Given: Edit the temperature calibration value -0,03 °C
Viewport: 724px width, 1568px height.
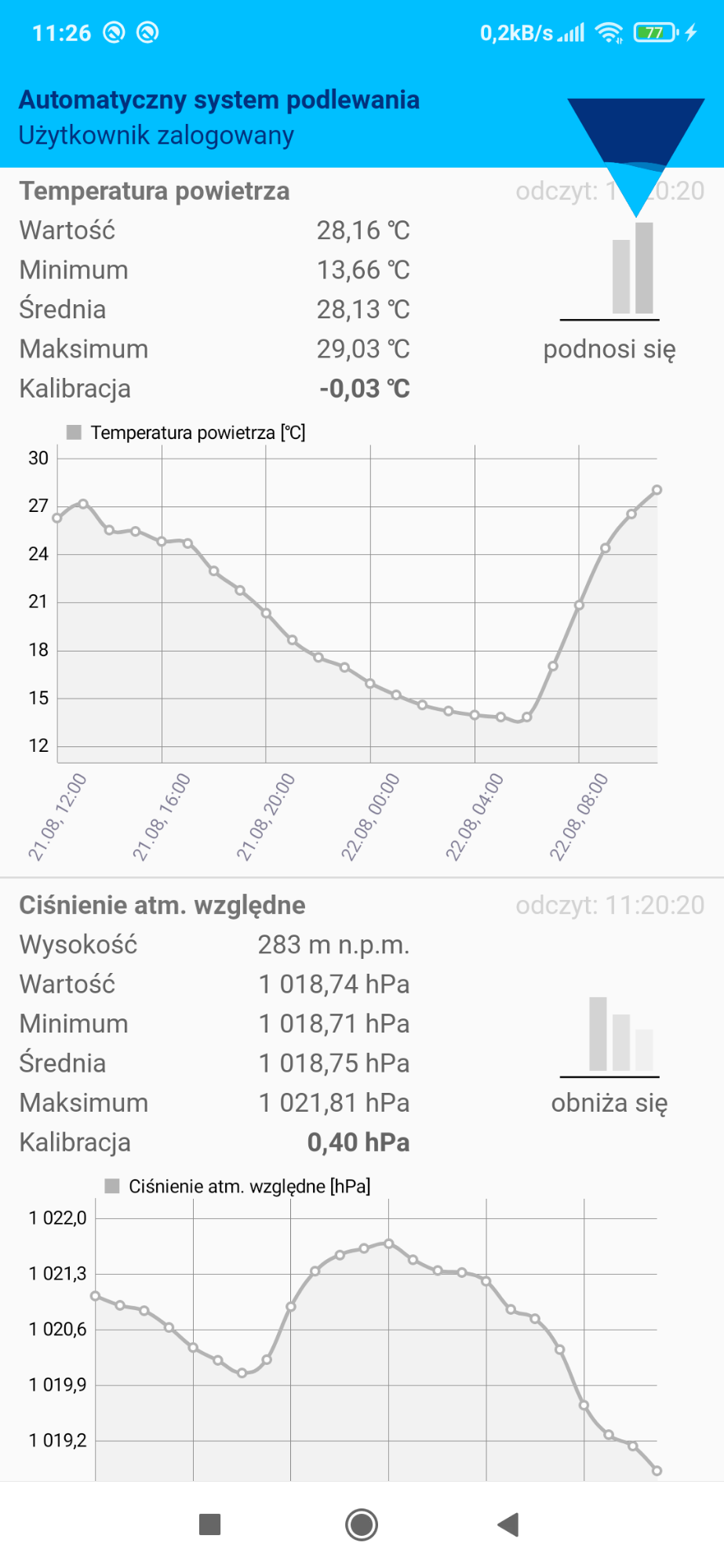Looking at the screenshot, I should [x=364, y=389].
